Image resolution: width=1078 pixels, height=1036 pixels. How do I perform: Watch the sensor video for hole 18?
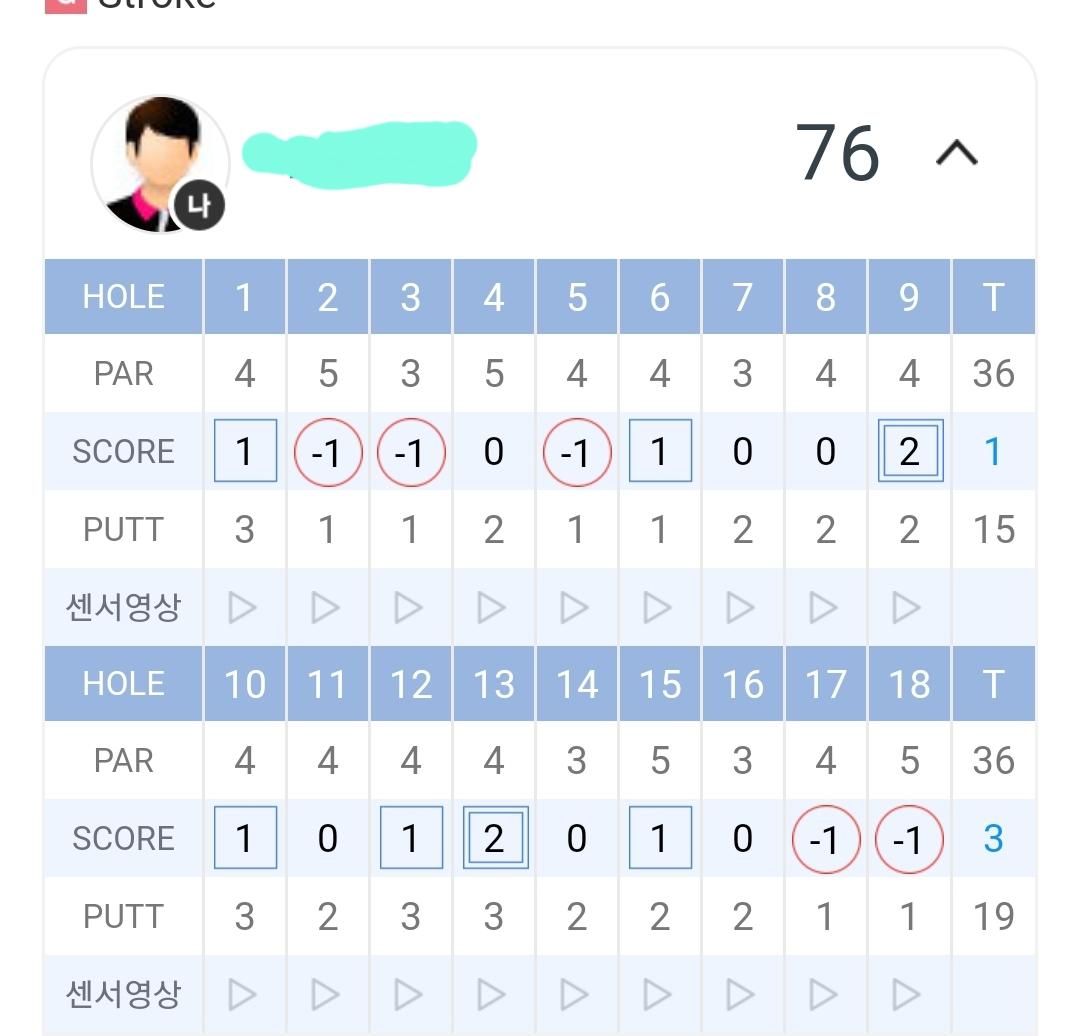(907, 994)
